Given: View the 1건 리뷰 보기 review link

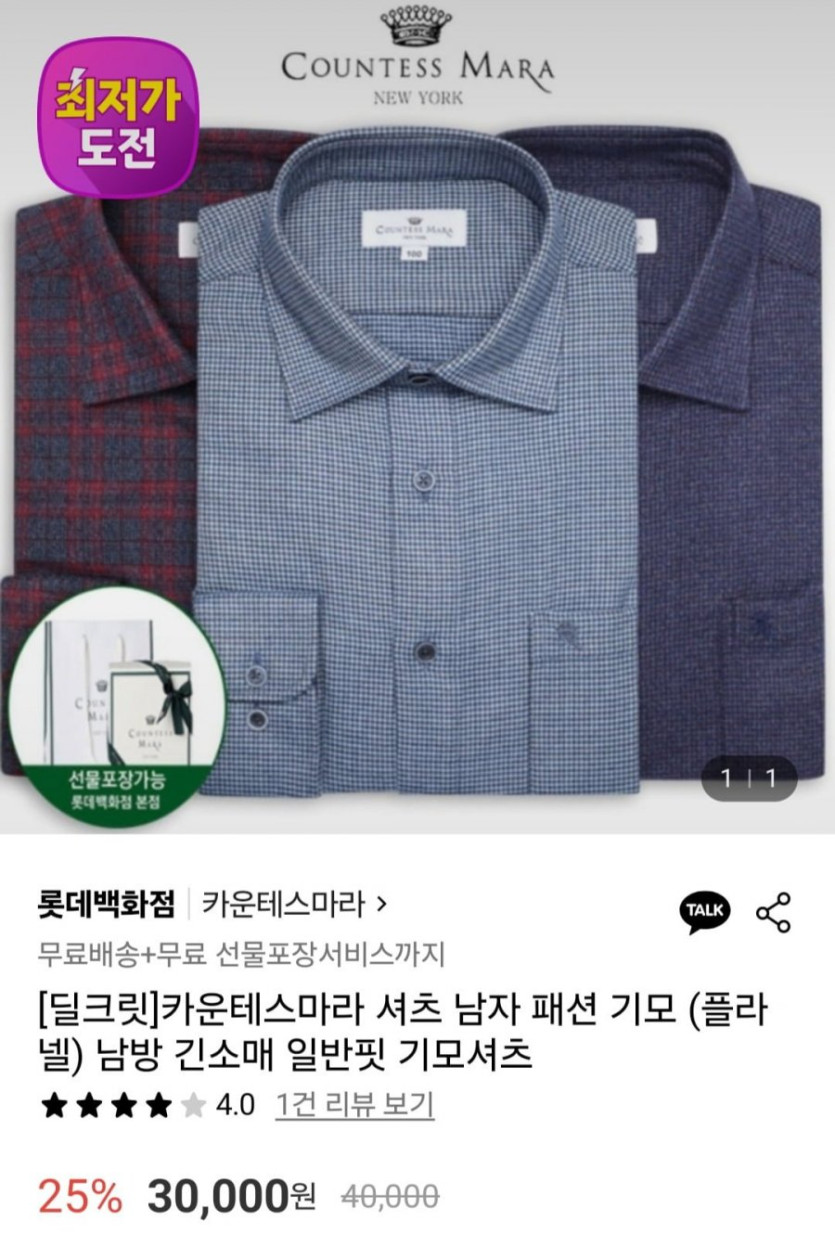Looking at the screenshot, I should coord(355,1105).
